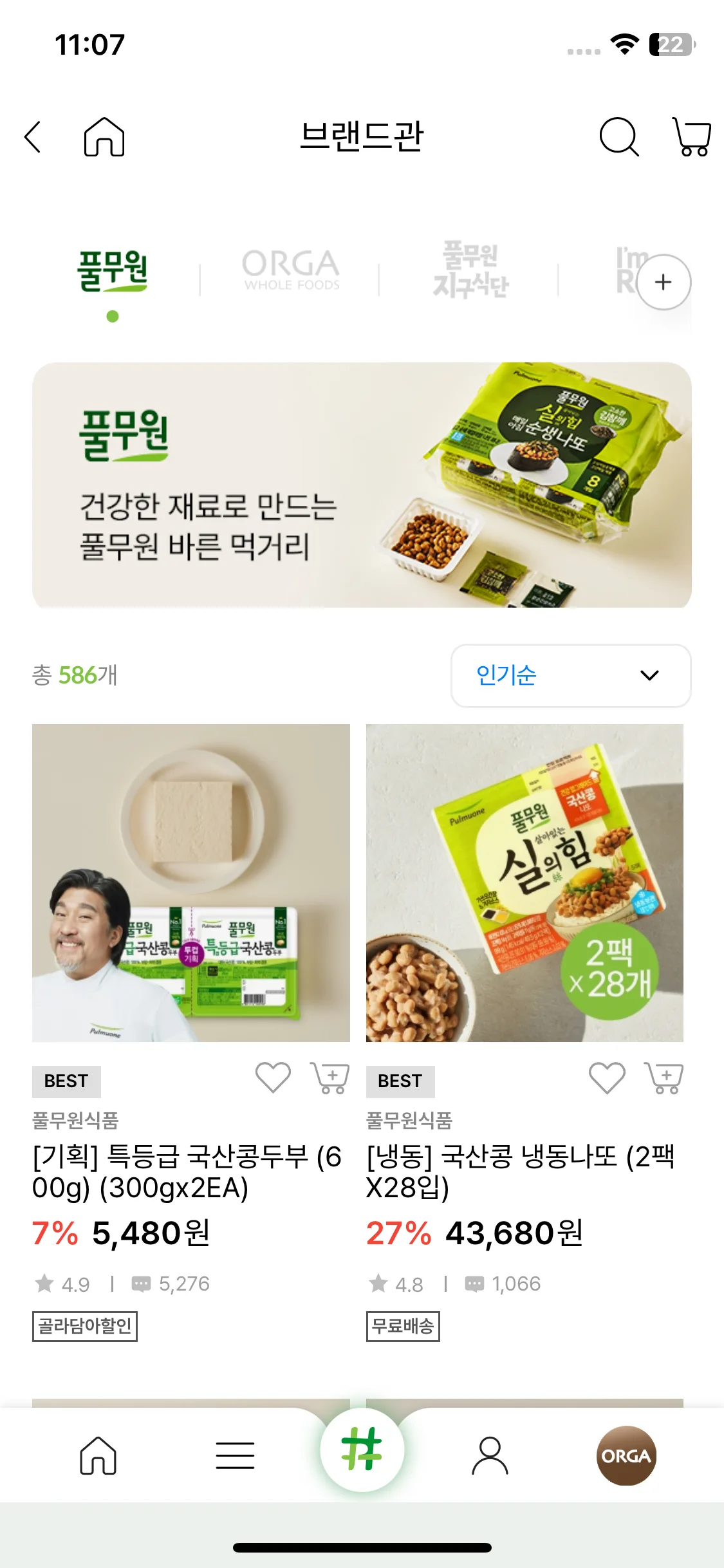Tap the green hashtag center button
Screen dimensions: 724x1568
362,1449
